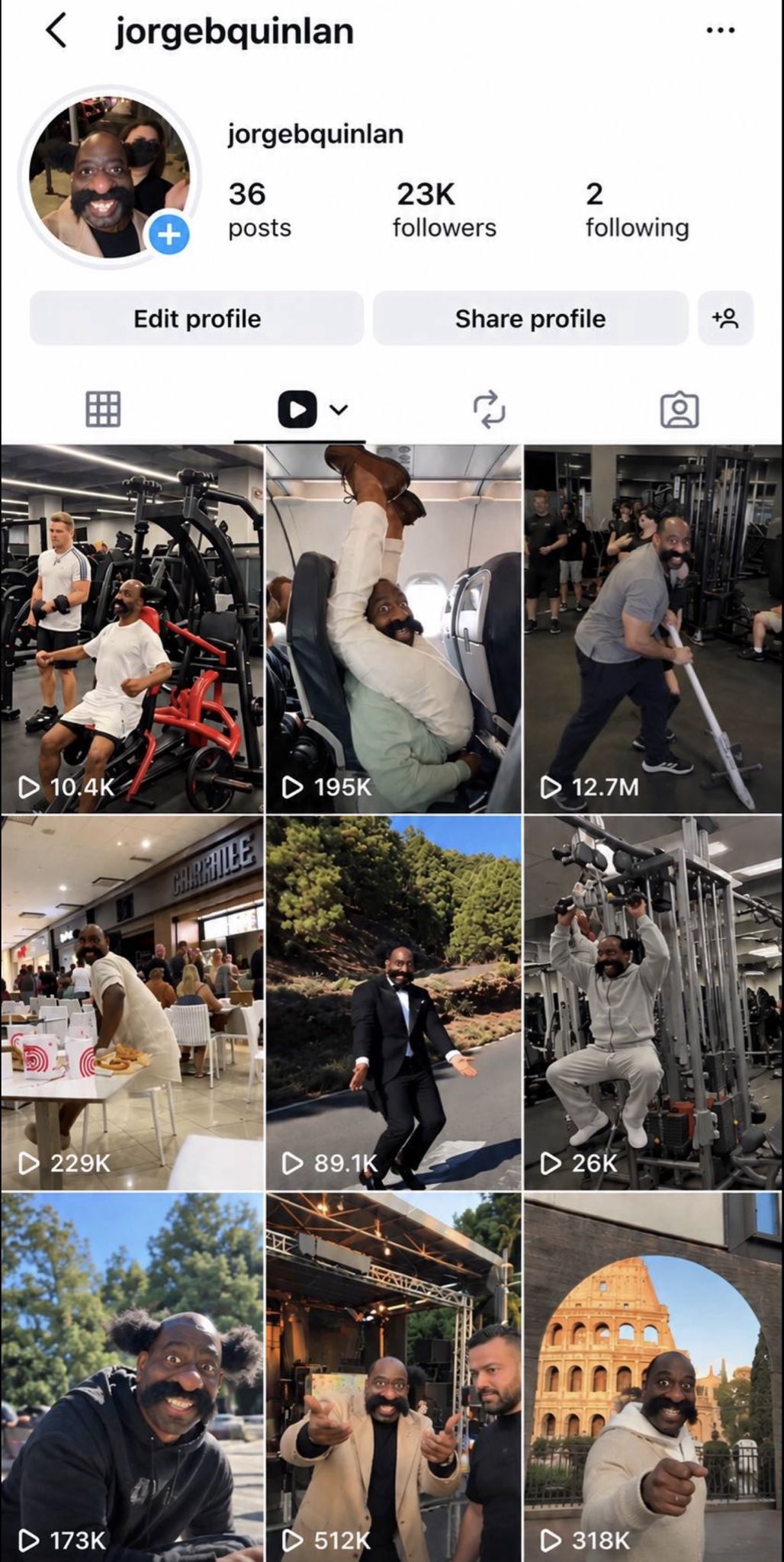Open the food court reel with 229K views
This screenshot has height=1562, width=784.
[132, 1003]
